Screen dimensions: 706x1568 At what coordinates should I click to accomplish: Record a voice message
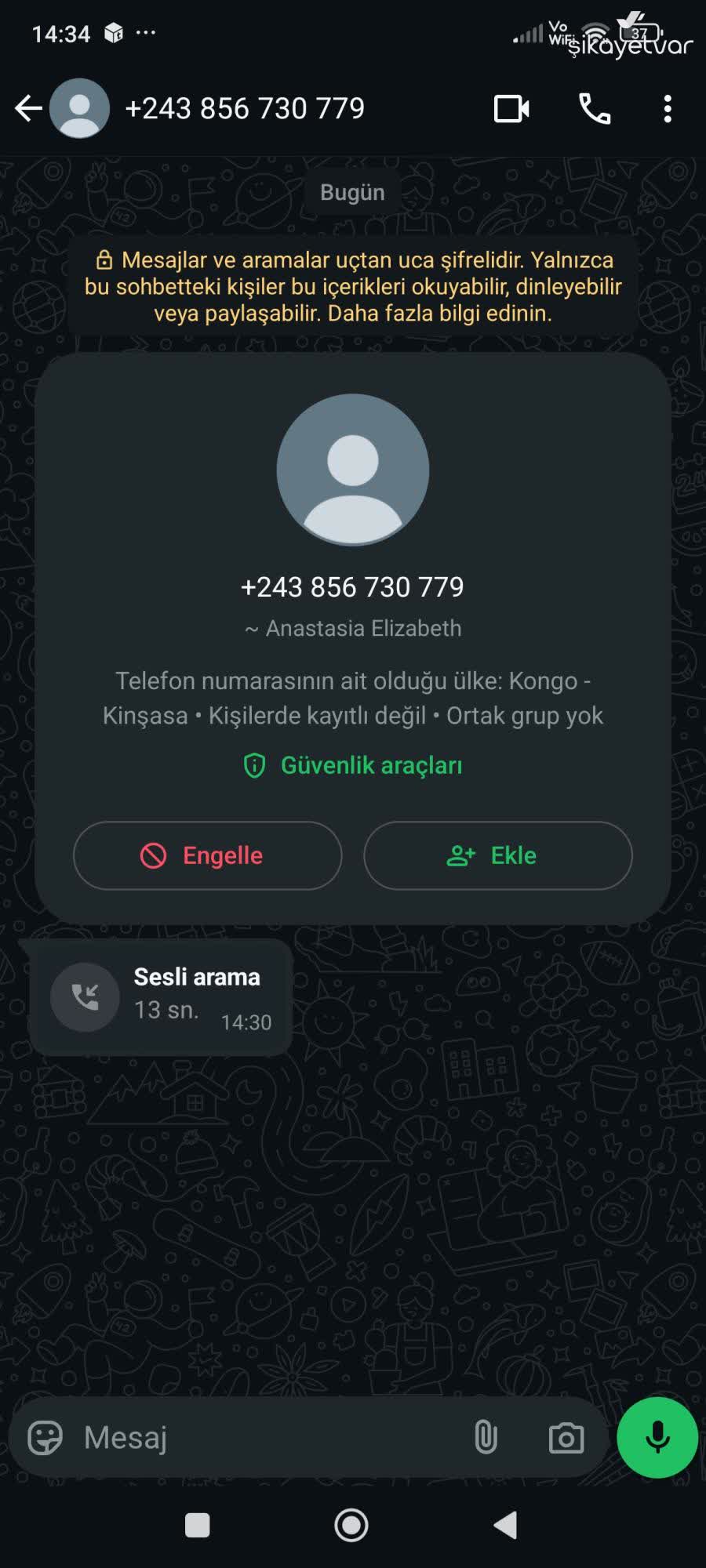(x=657, y=1438)
